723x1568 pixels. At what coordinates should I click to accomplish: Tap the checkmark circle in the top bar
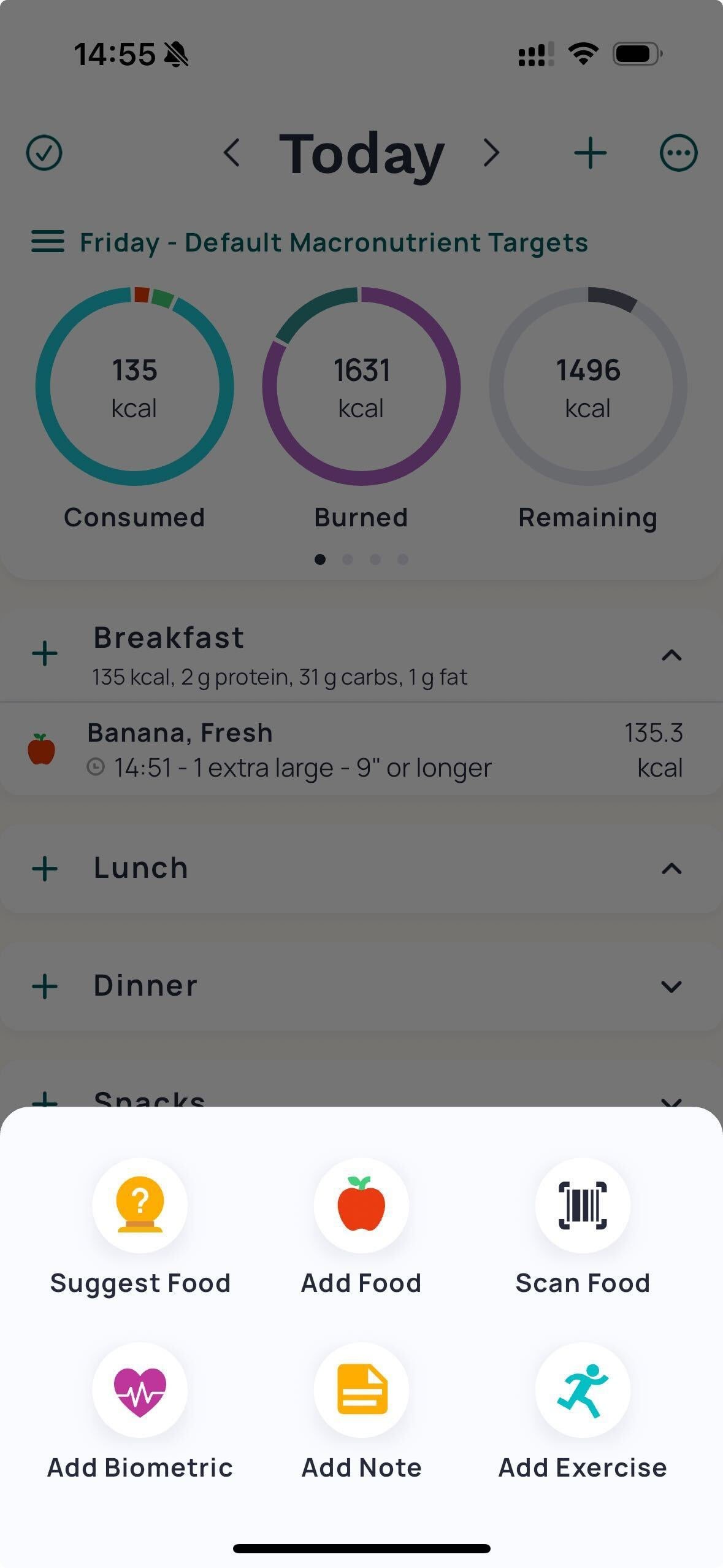[x=44, y=153]
